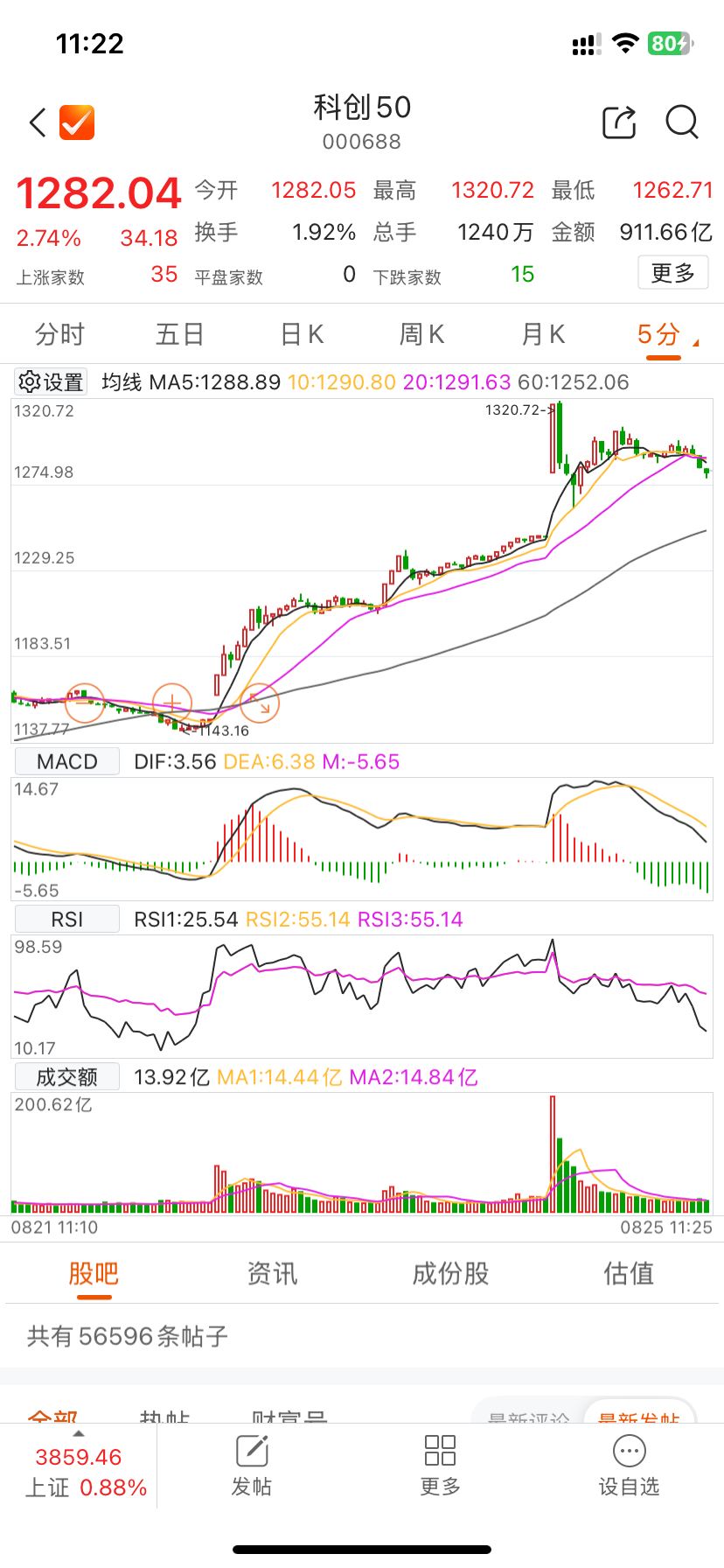Go back to the previous page
This screenshot has height=1568, width=724.
(x=38, y=122)
